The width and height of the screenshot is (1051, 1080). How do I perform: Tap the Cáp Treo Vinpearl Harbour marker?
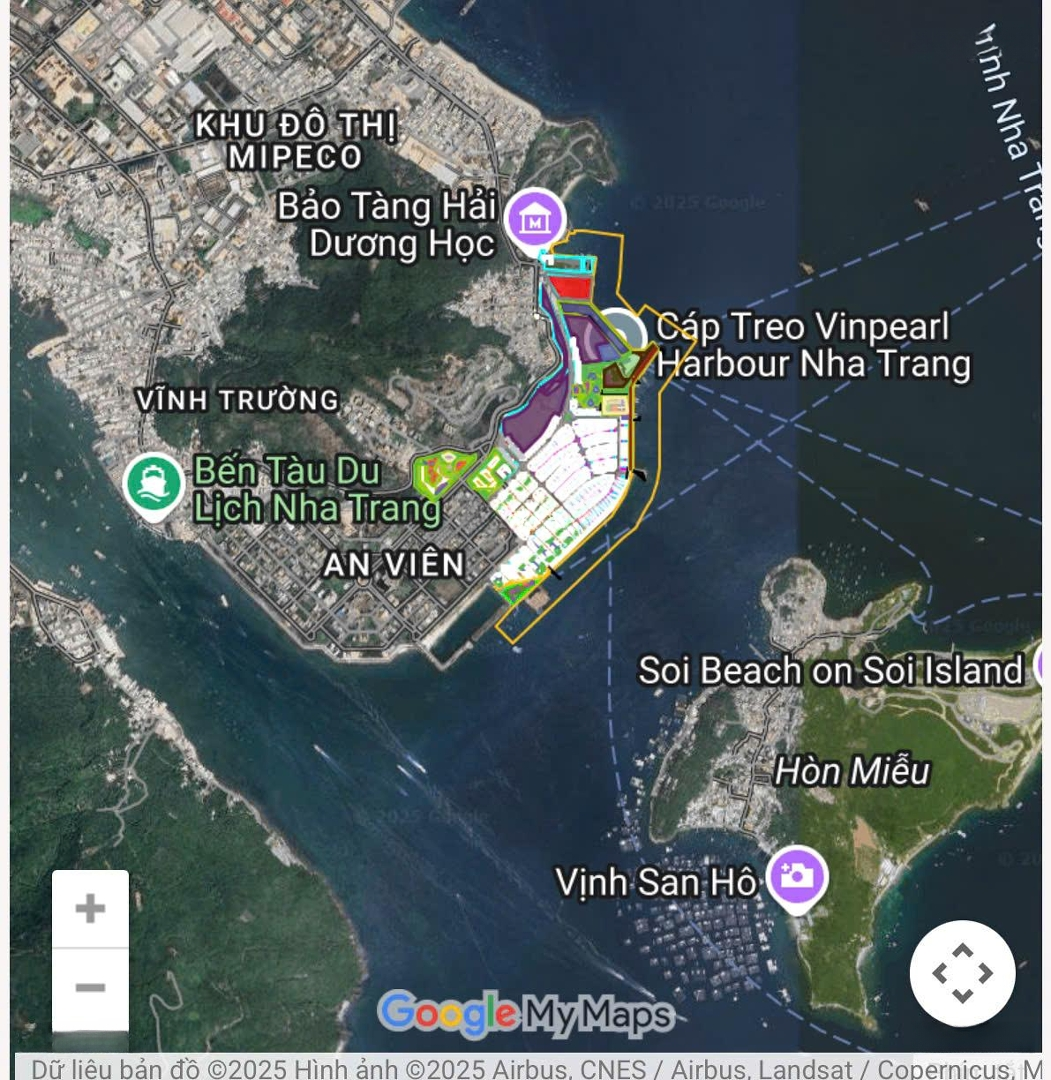click(623, 332)
